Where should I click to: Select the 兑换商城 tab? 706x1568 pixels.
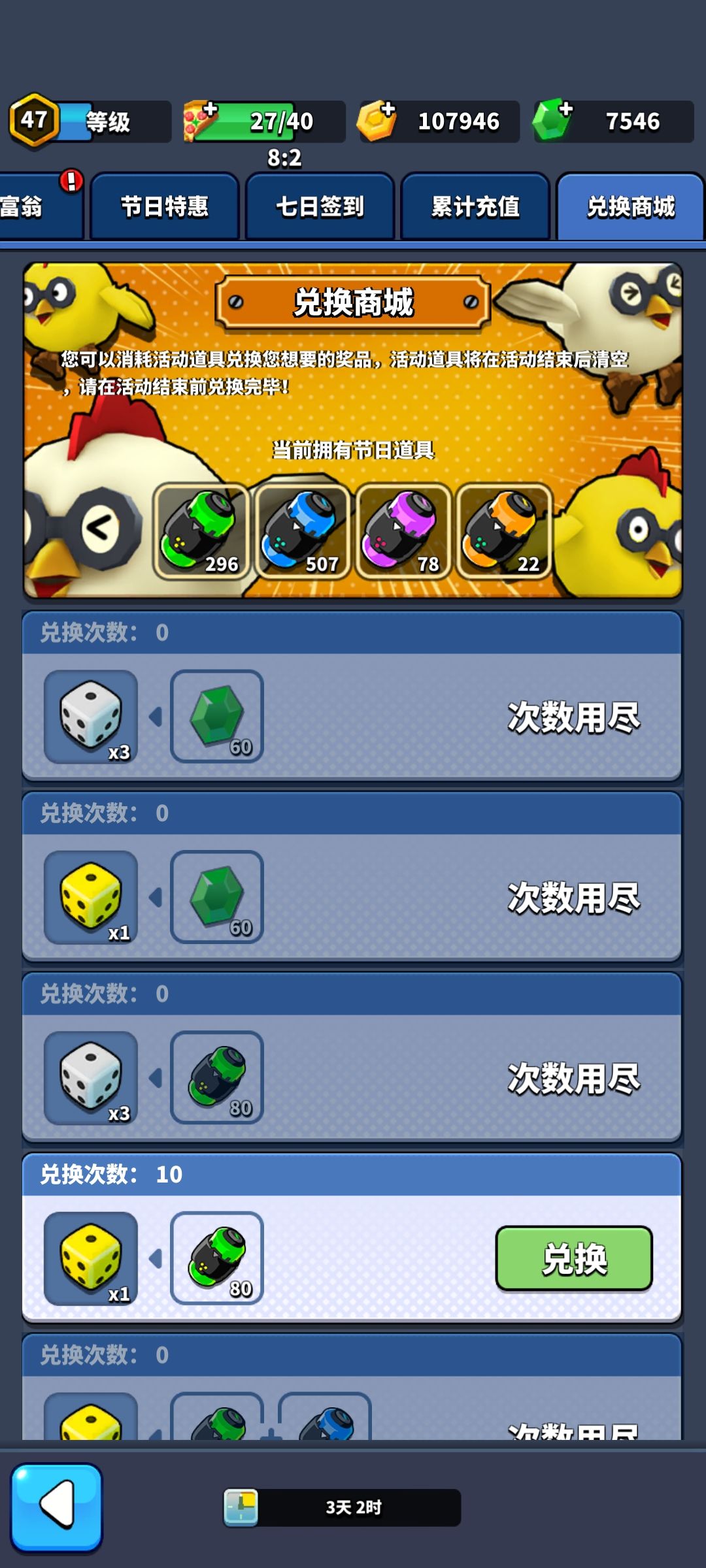[630, 206]
